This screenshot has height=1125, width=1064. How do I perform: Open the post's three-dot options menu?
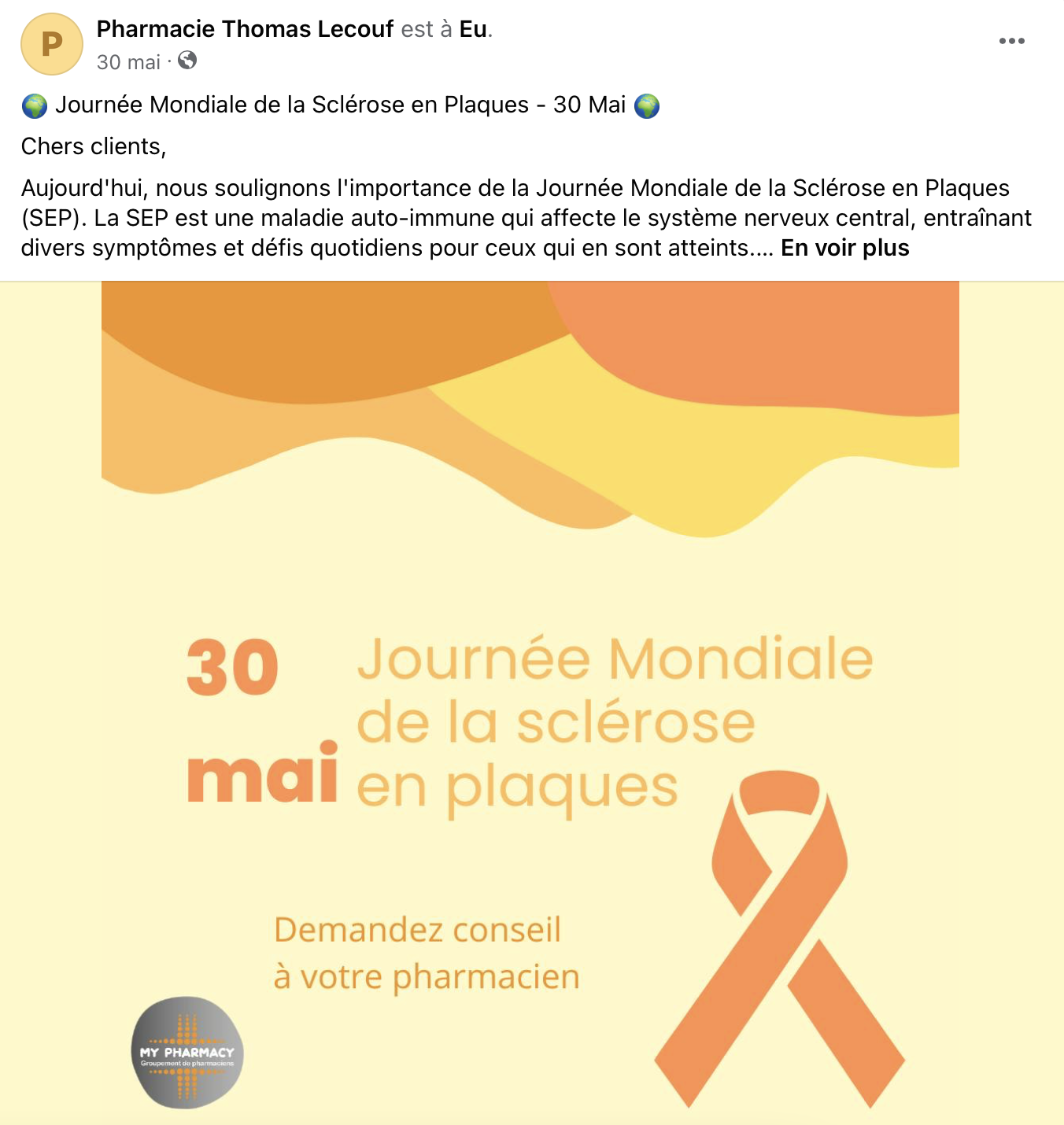click(x=1011, y=41)
